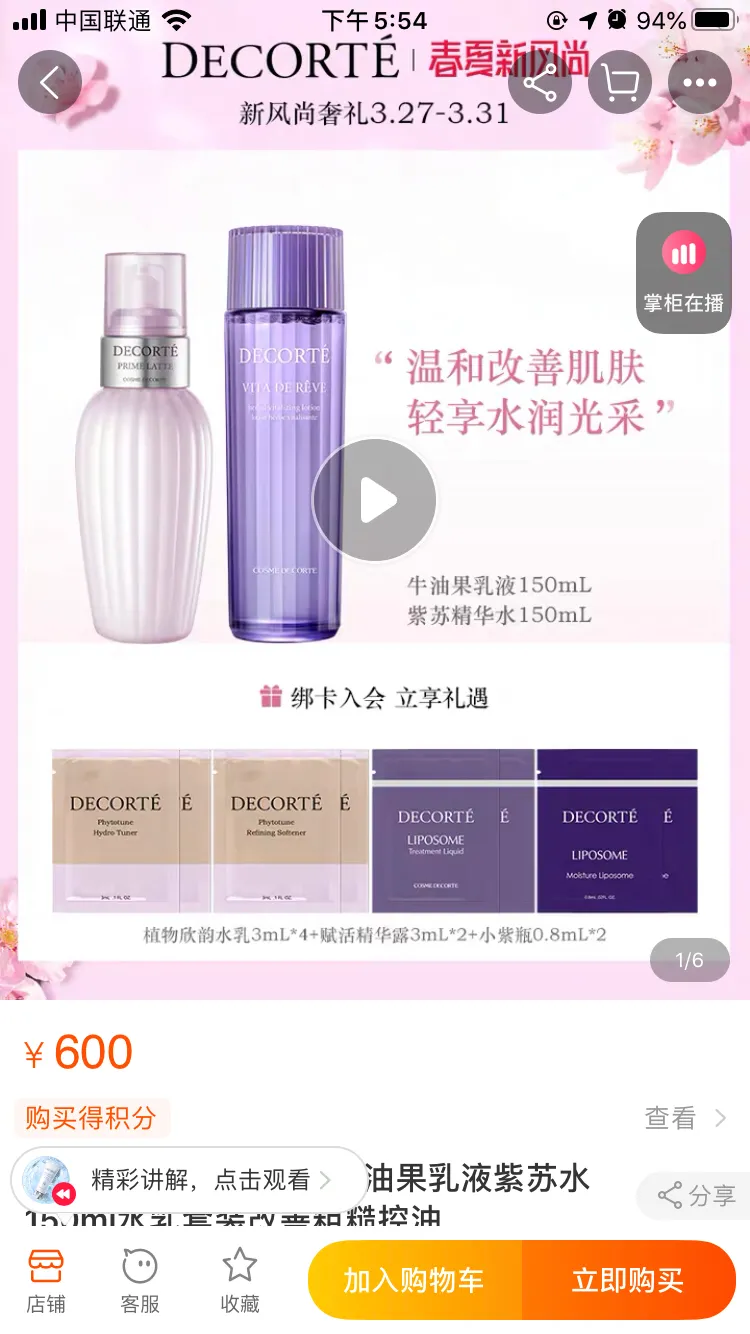
Task: Open the 店铺 store page
Action: pos(46,1279)
